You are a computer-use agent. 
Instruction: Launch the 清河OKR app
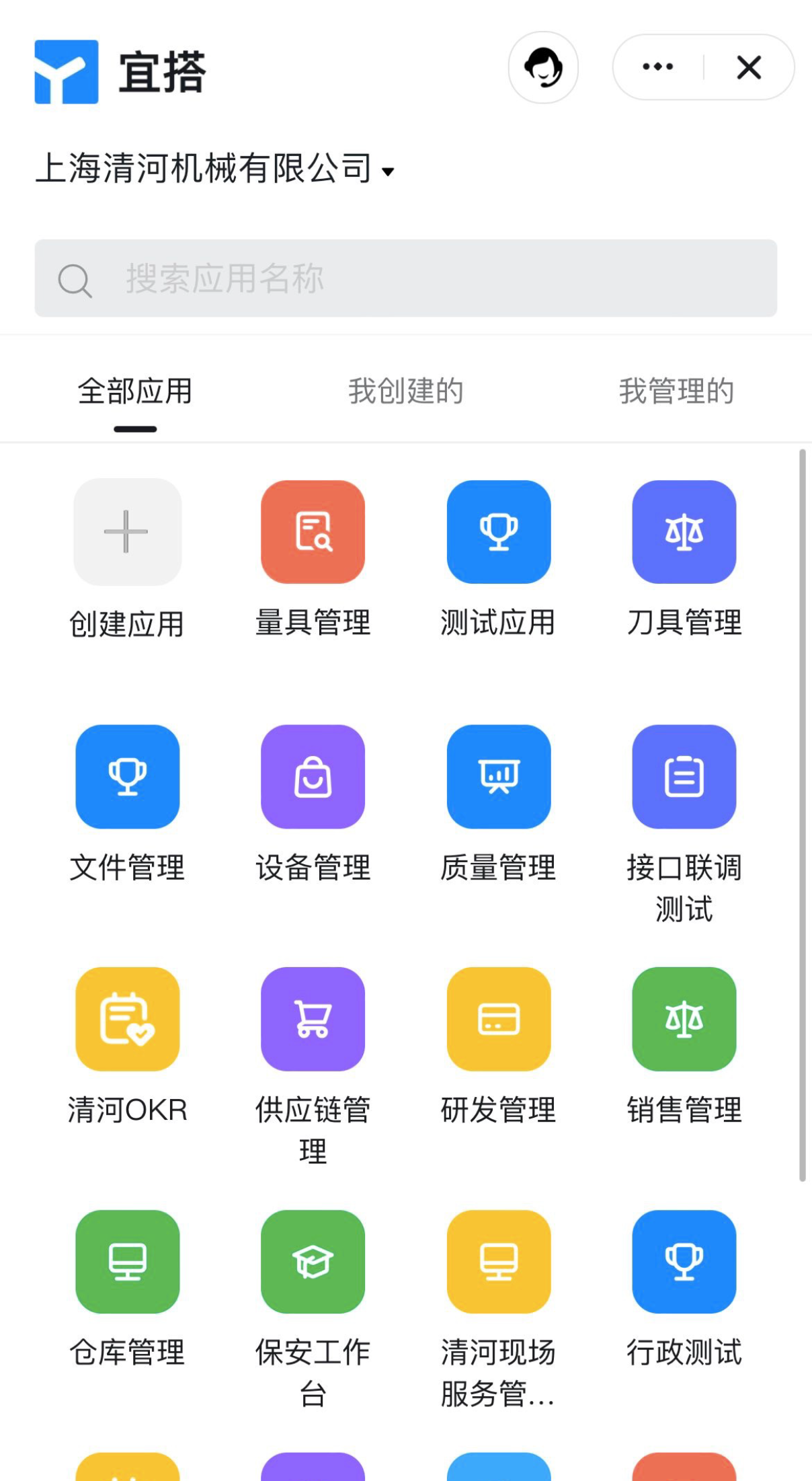127,1019
